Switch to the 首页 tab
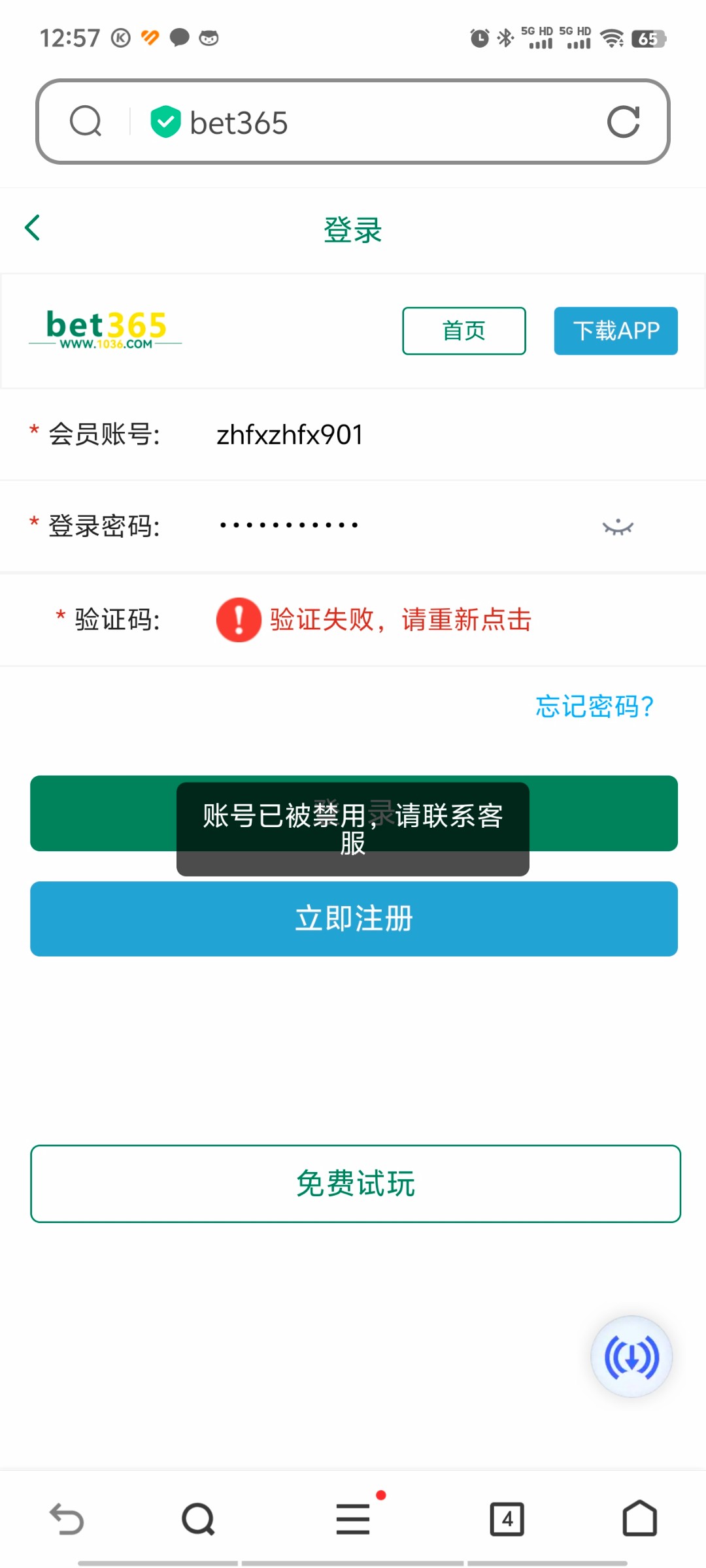 pos(464,330)
